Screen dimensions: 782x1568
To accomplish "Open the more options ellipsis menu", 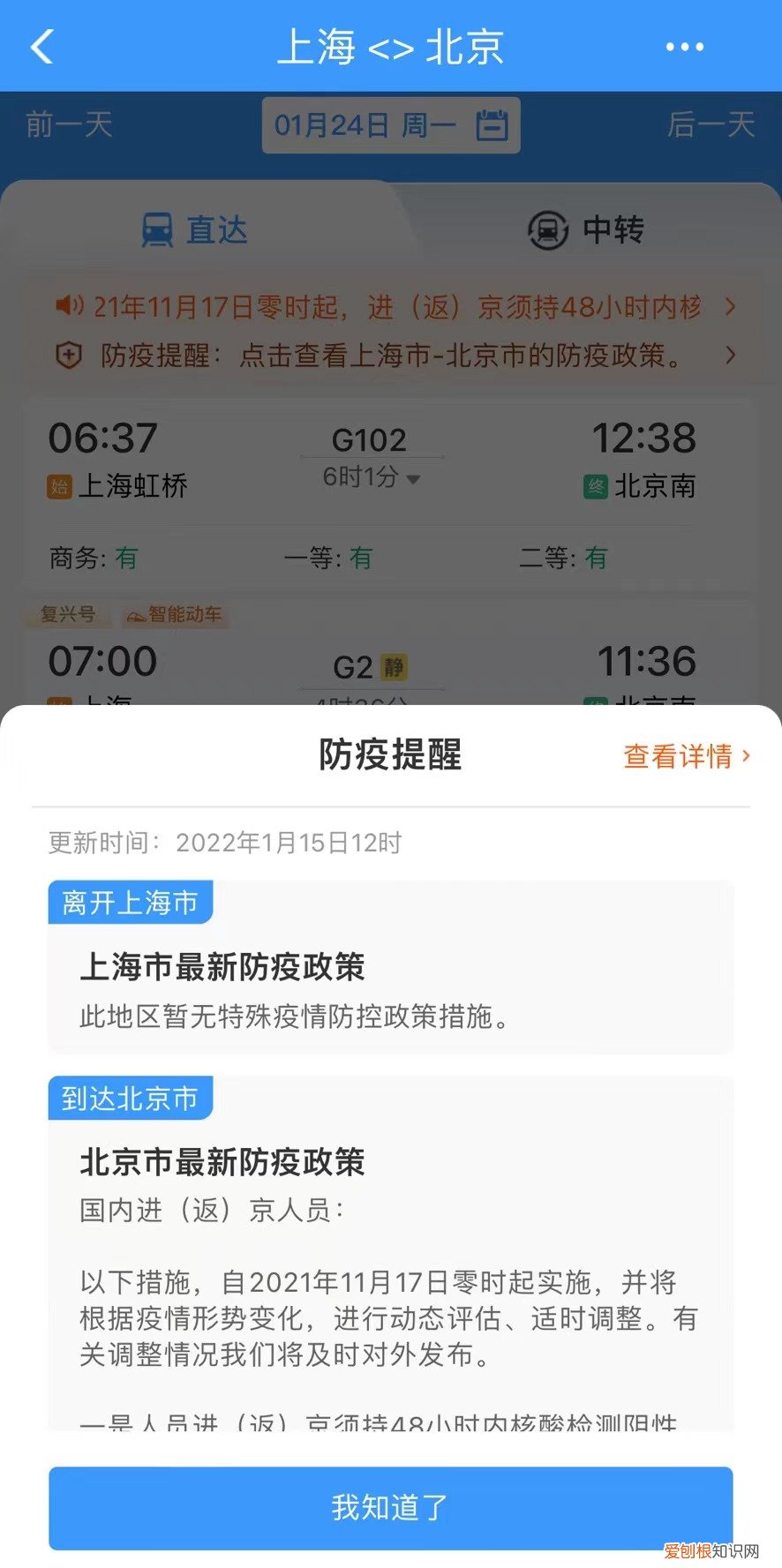I will pyautogui.click(x=684, y=46).
